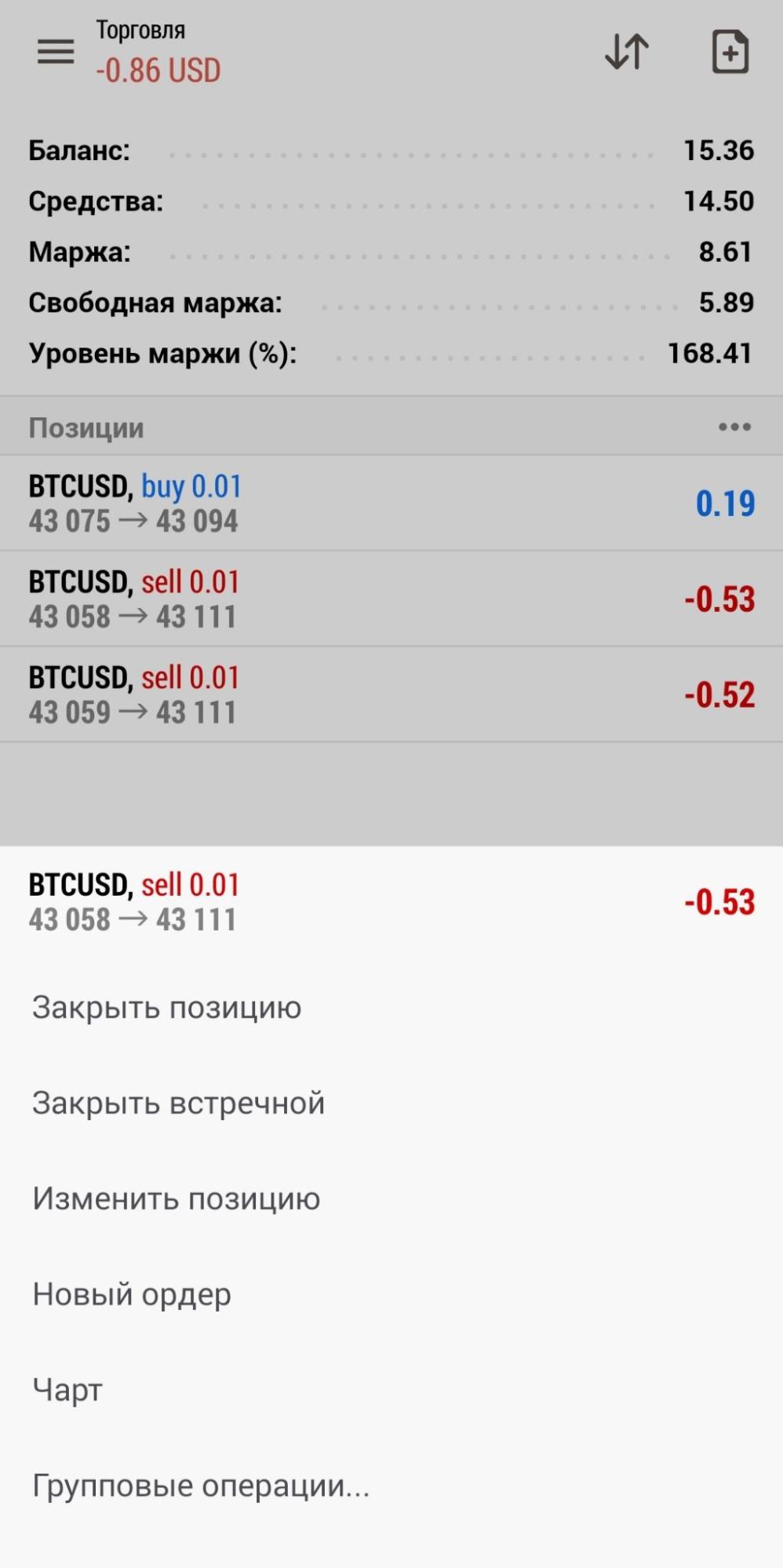Create a Новый ордер from menu
The height and width of the screenshot is (1568, 783).
132,1295
